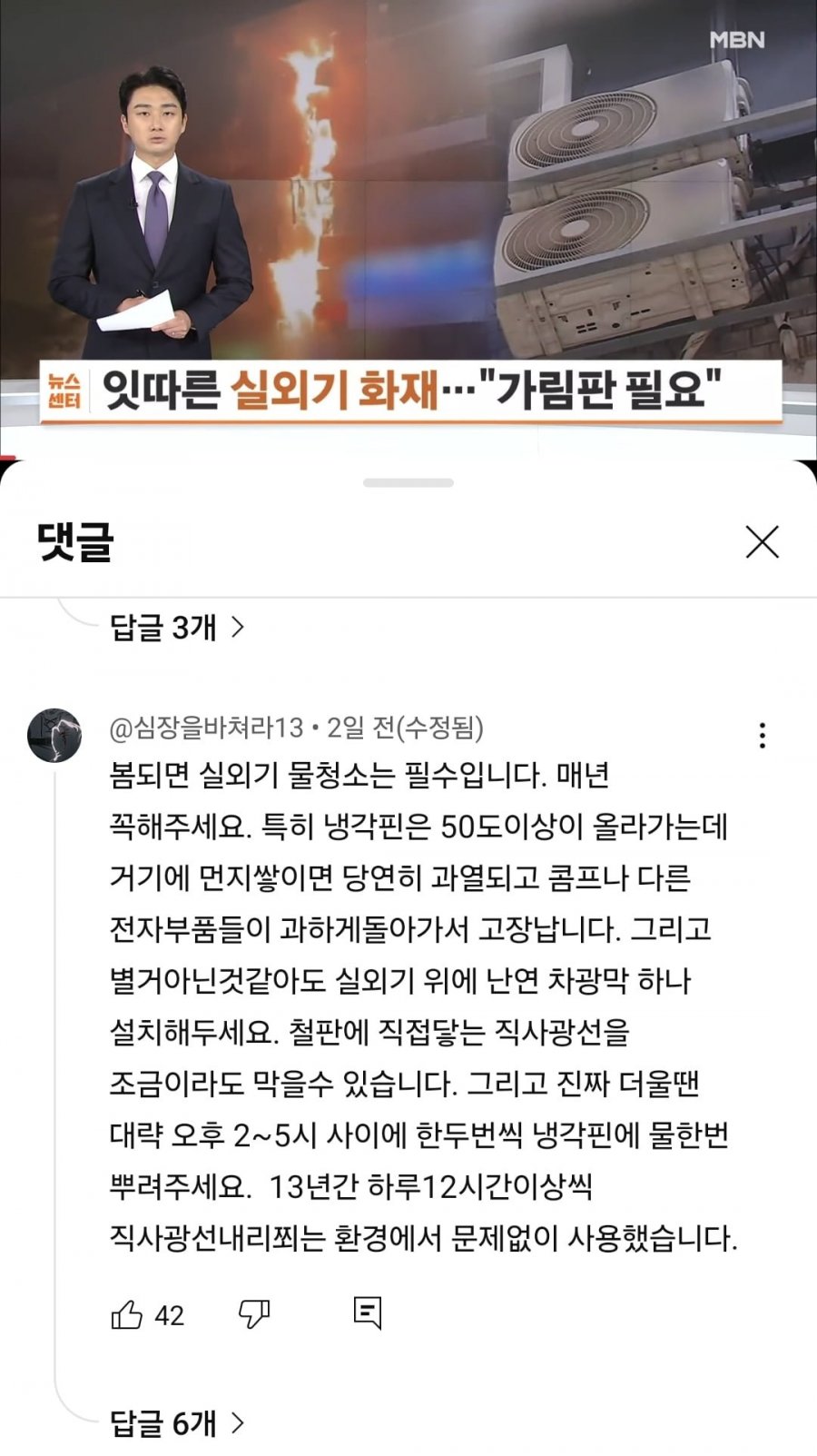This screenshot has height=1456, width=817.
Task: Reply to @심장을바쳐라13's comment
Action: coord(367,1313)
